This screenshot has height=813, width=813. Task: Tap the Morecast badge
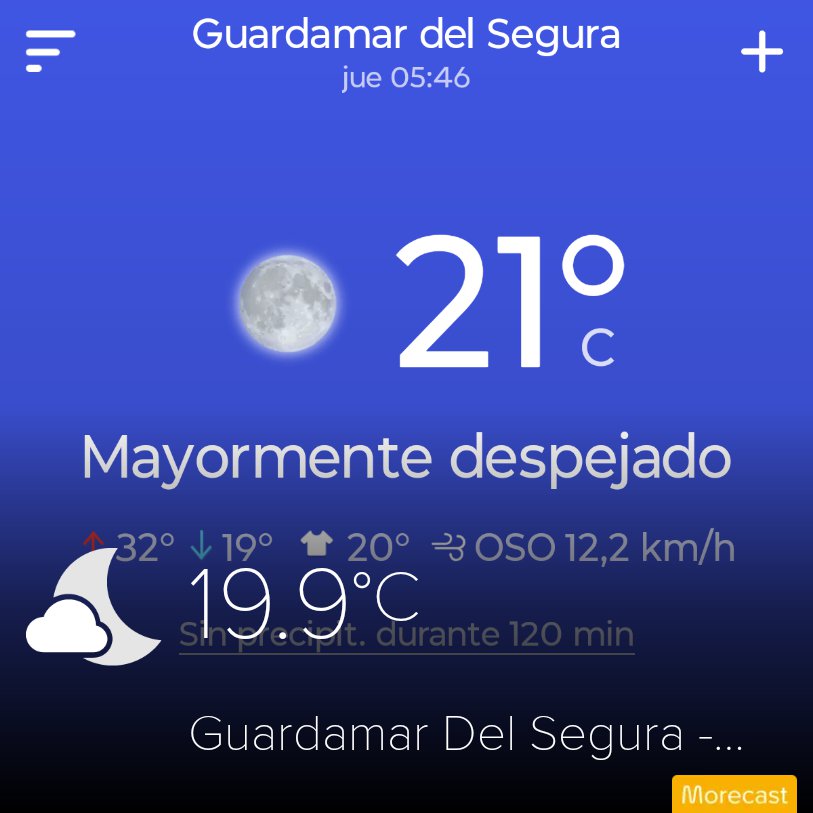(x=734, y=795)
